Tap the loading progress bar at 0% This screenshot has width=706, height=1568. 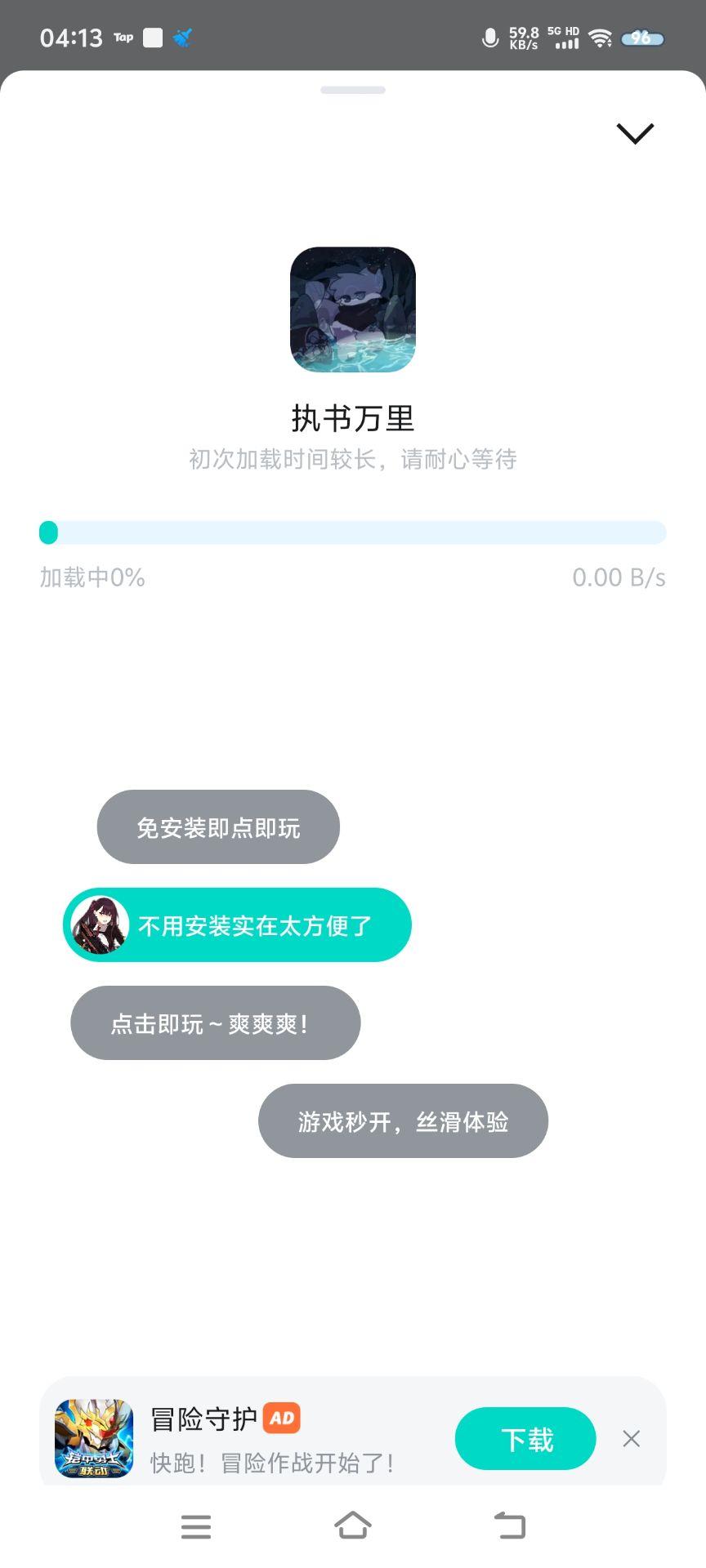point(352,532)
